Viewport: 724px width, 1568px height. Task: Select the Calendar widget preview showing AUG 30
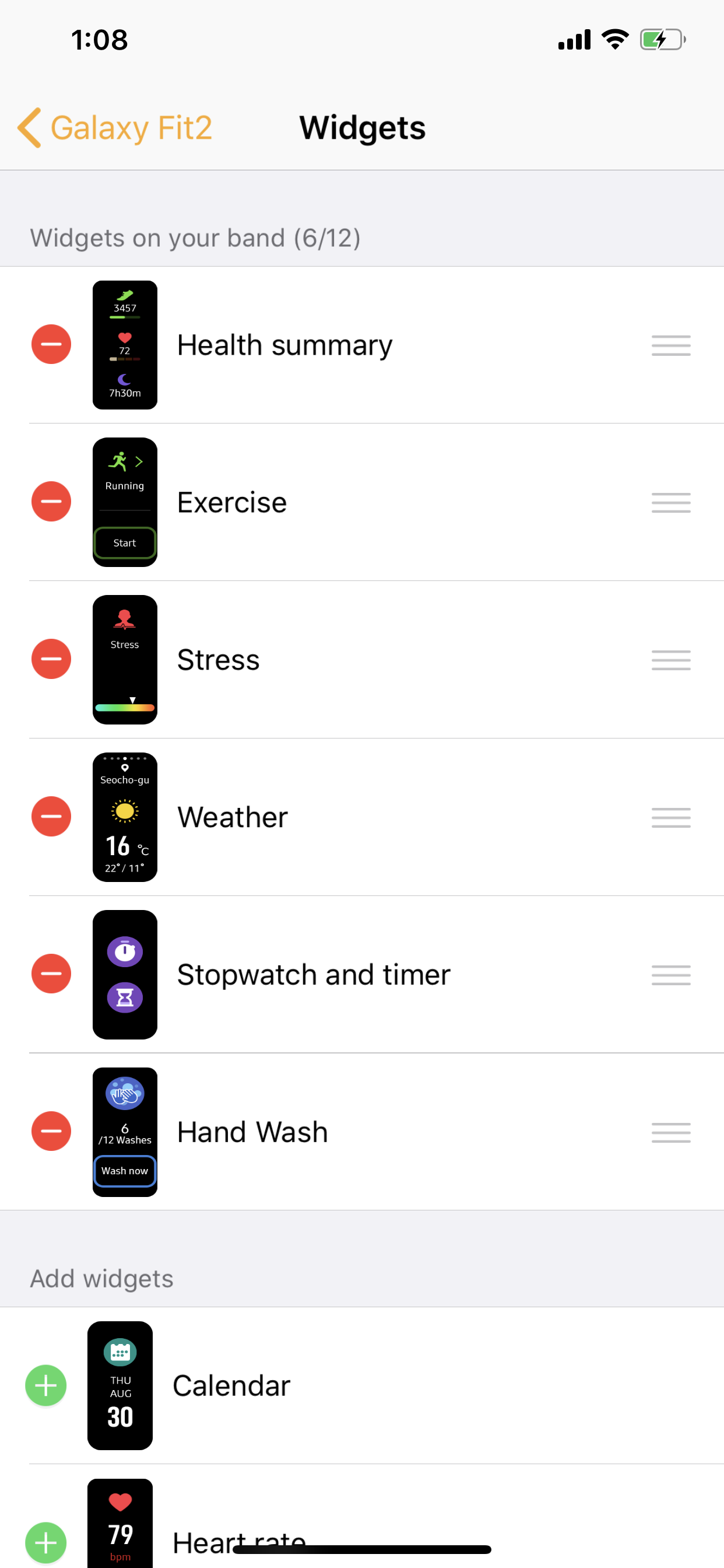click(x=120, y=1385)
